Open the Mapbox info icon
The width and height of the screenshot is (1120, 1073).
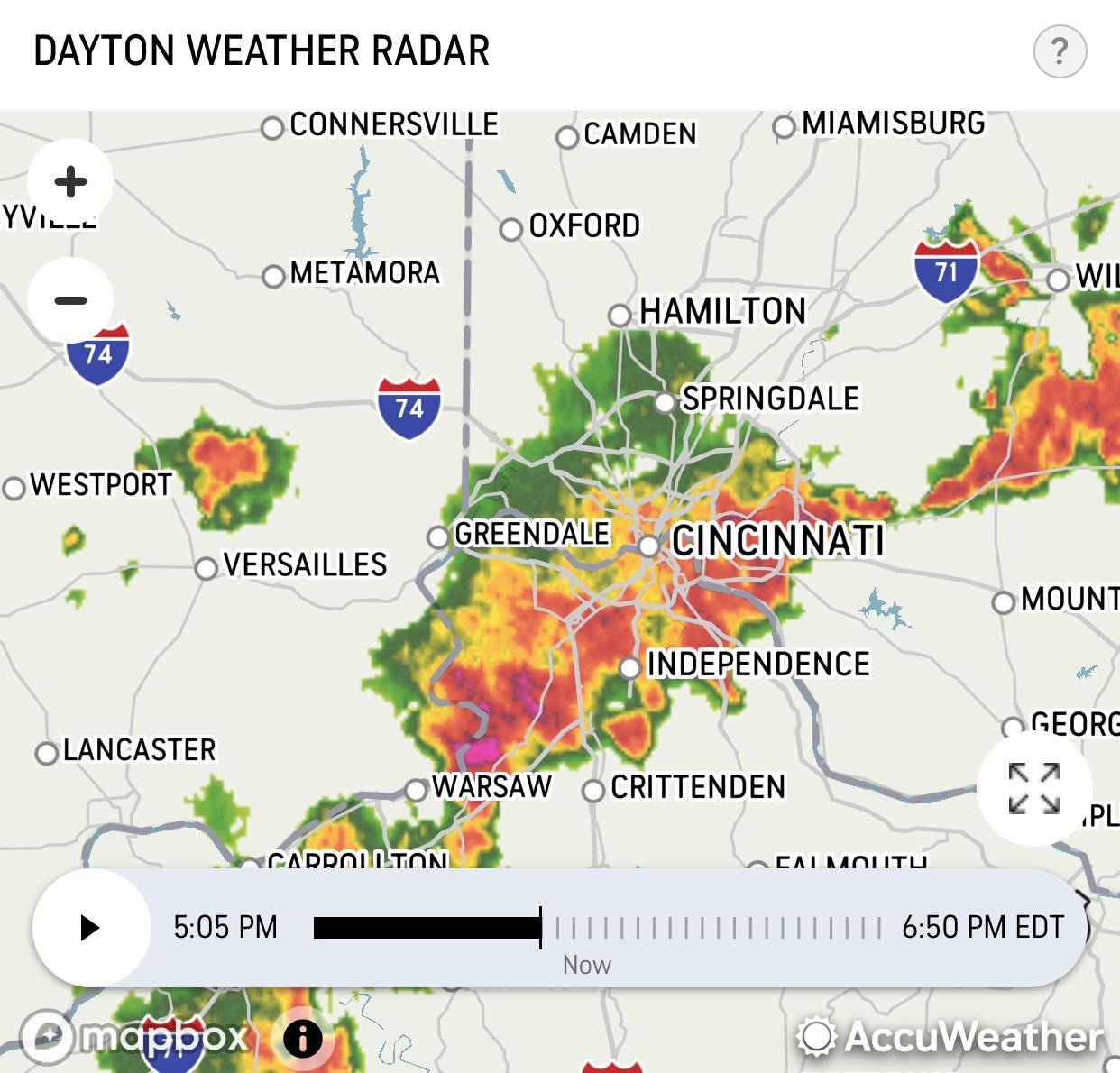303,1039
